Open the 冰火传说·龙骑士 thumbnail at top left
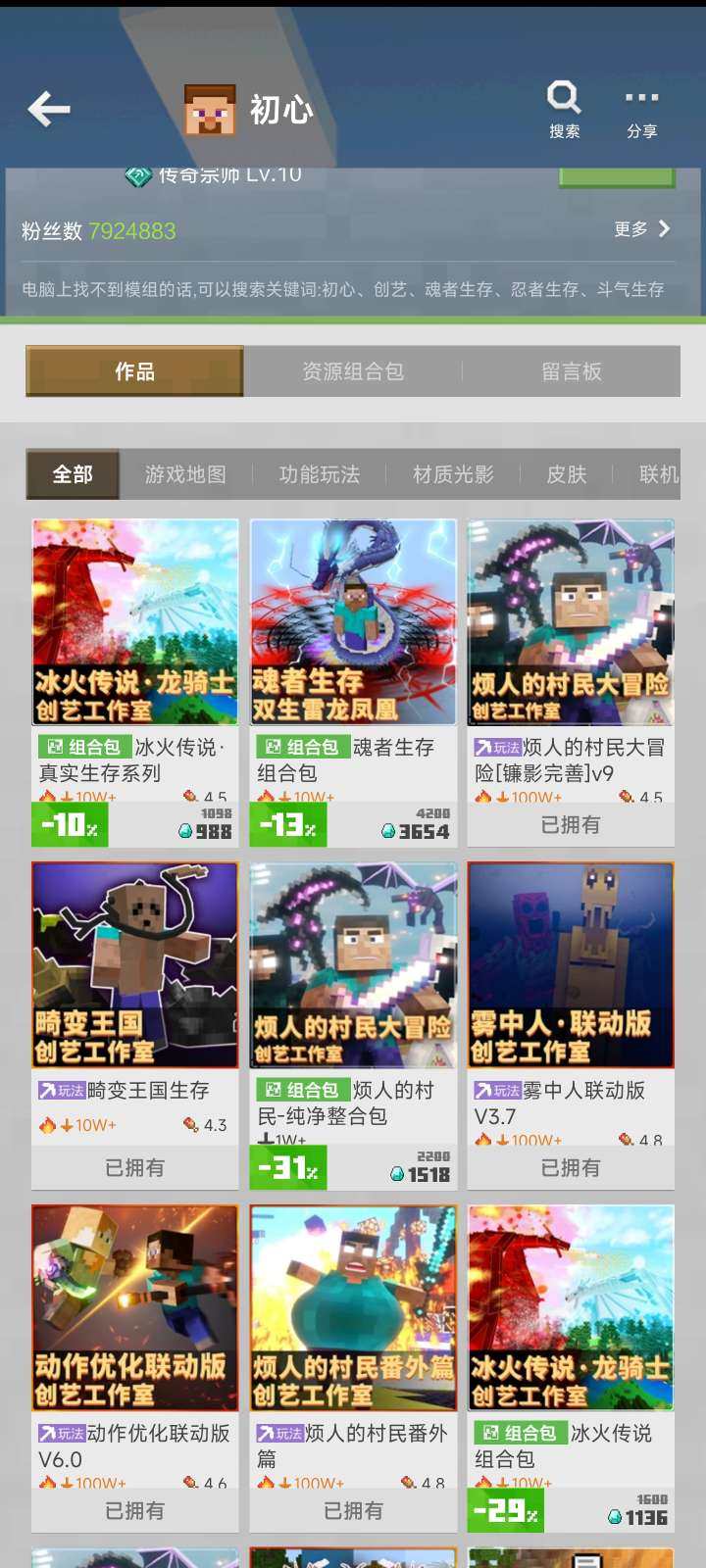Image resolution: width=706 pixels, height=1568 pixels. coord(133,620)
